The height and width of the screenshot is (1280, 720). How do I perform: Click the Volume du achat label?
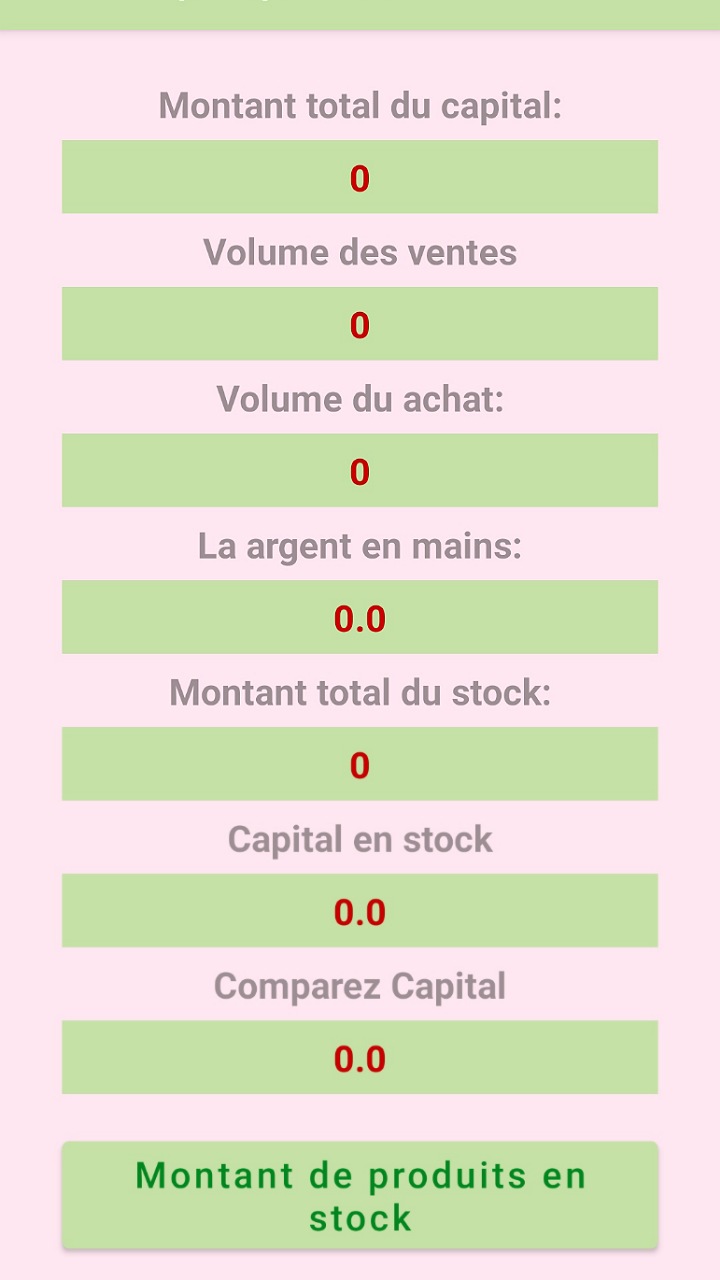tap(360, 399)
